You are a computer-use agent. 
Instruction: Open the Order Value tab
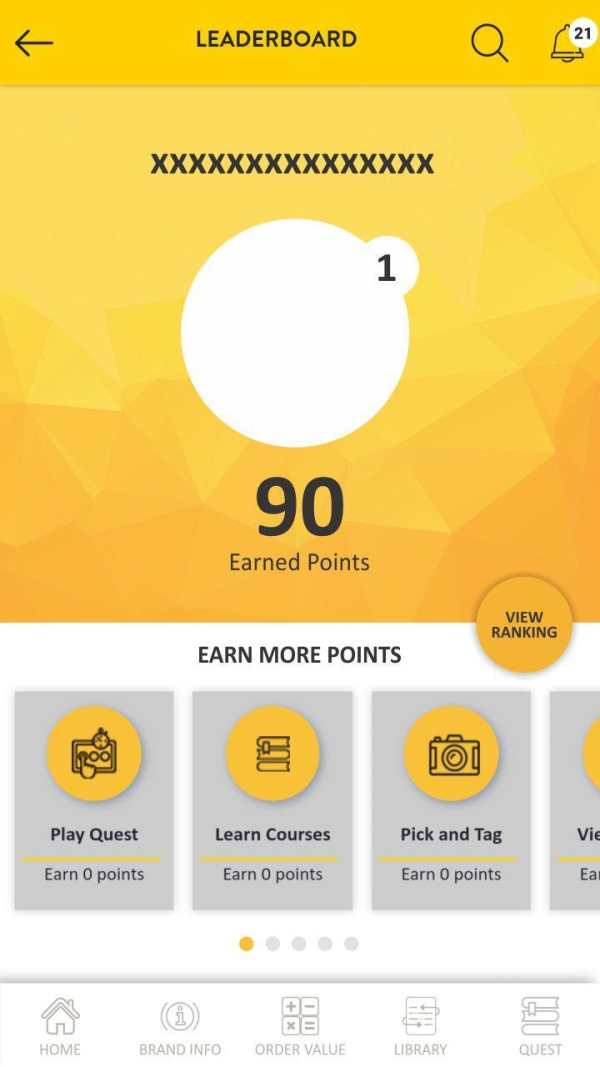pos(300,1026)
